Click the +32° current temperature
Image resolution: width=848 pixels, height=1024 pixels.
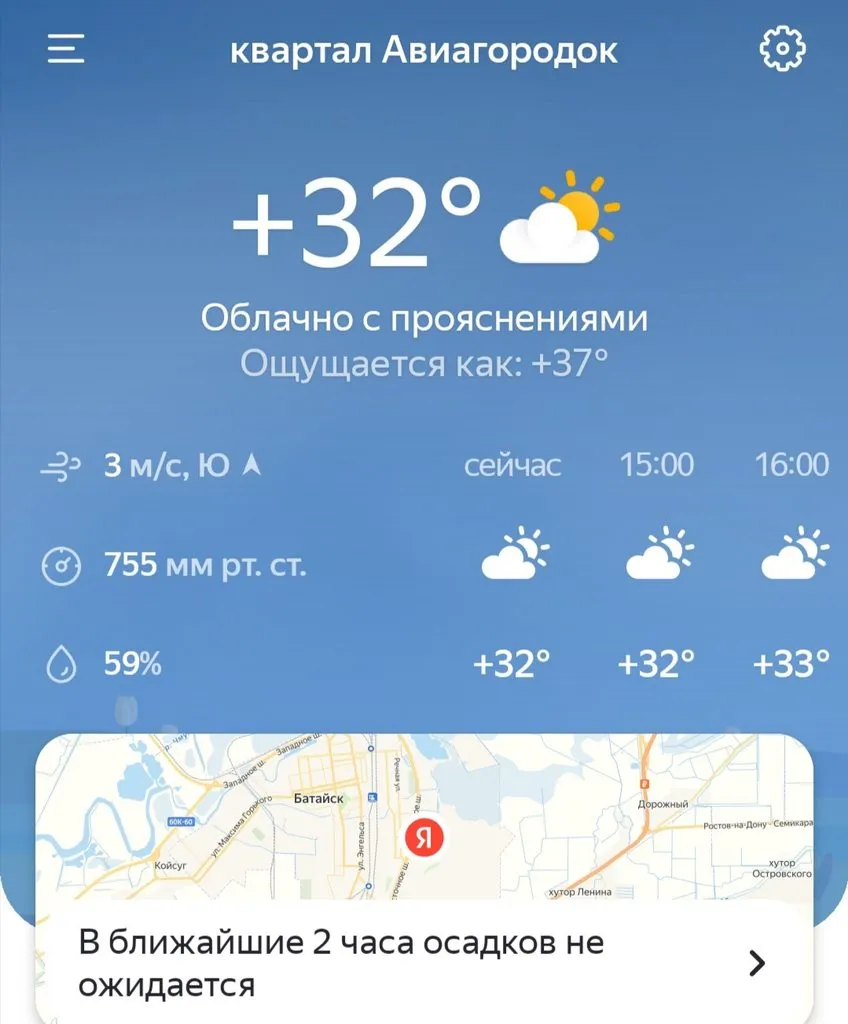tap(360, 219)
